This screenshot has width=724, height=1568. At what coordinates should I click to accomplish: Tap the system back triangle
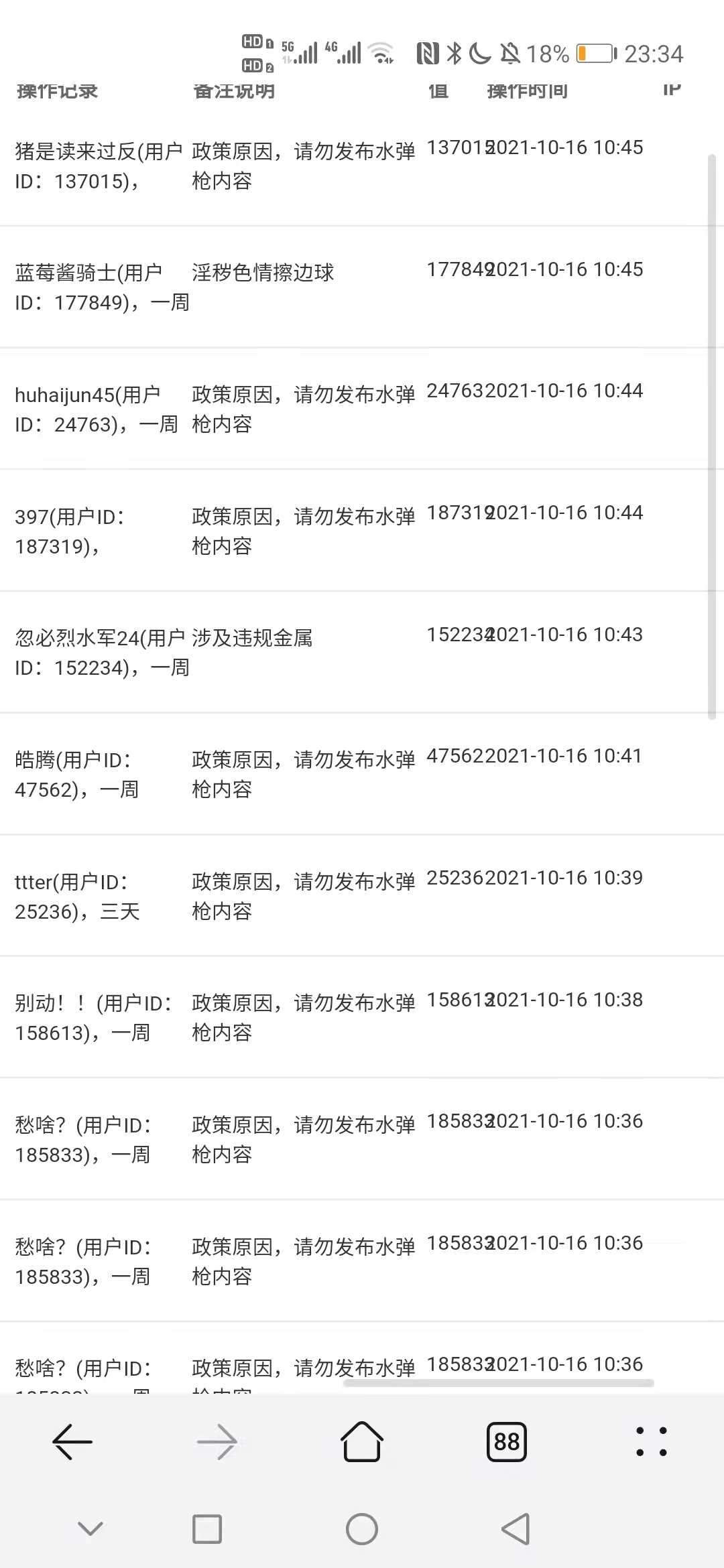point(516,1529)
